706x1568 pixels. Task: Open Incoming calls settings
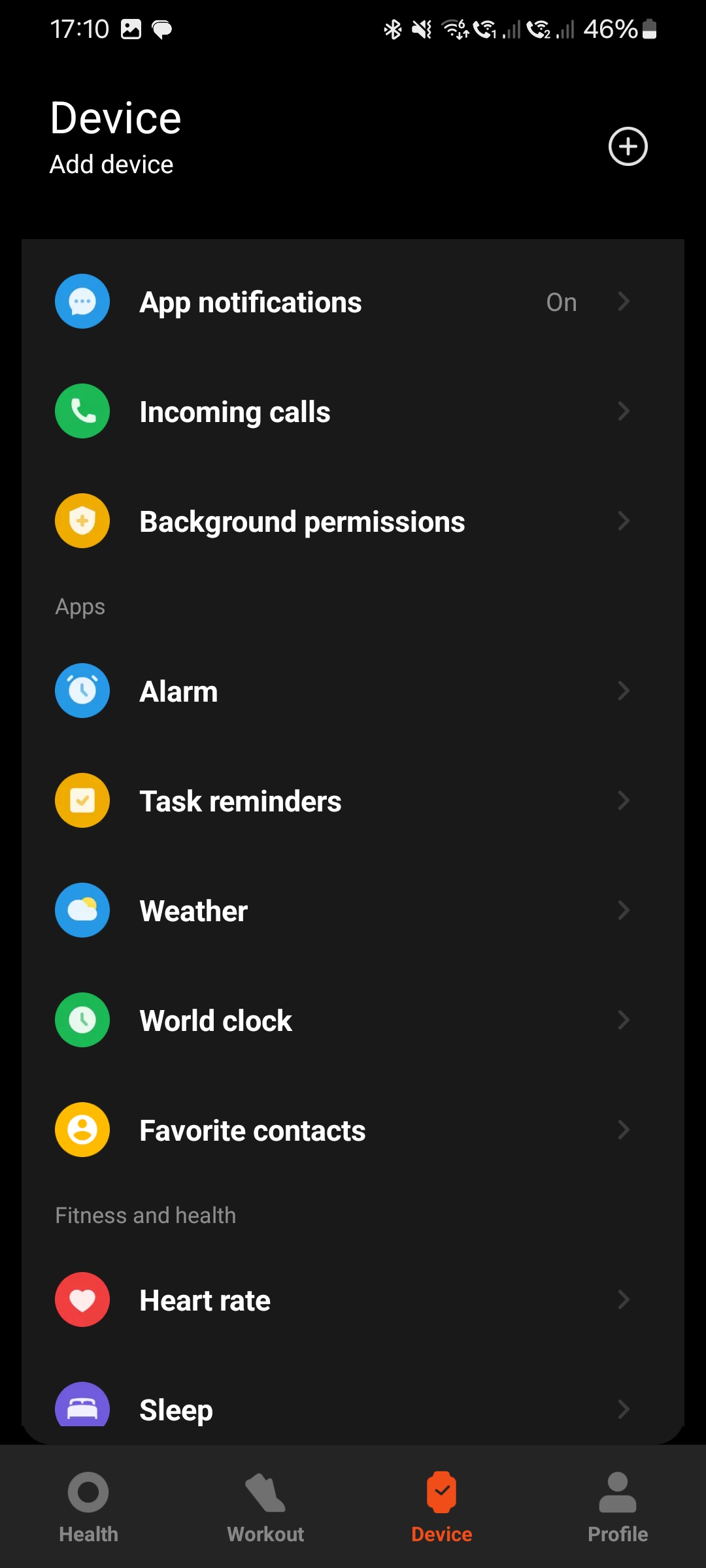(353, 412)
